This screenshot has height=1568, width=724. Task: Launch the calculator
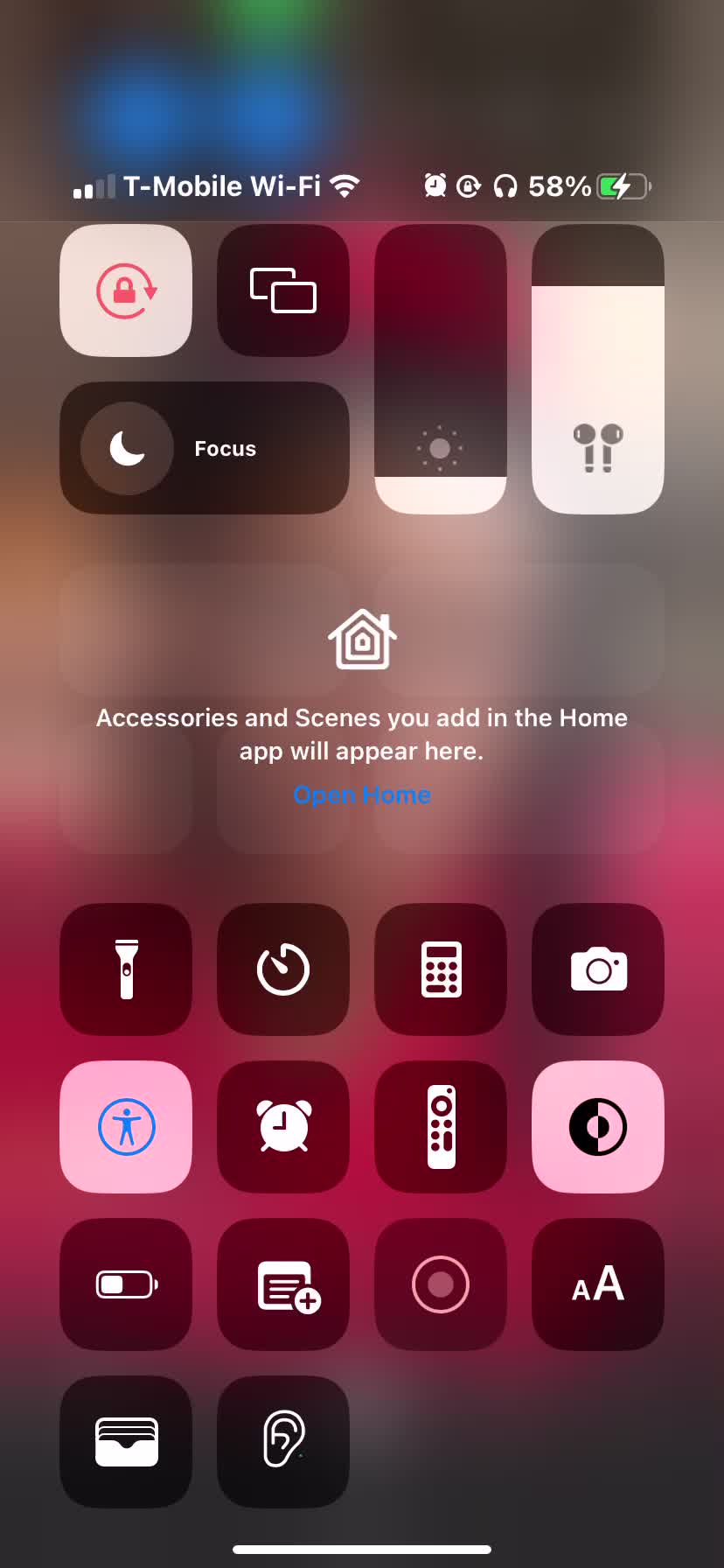pos(441,969)
